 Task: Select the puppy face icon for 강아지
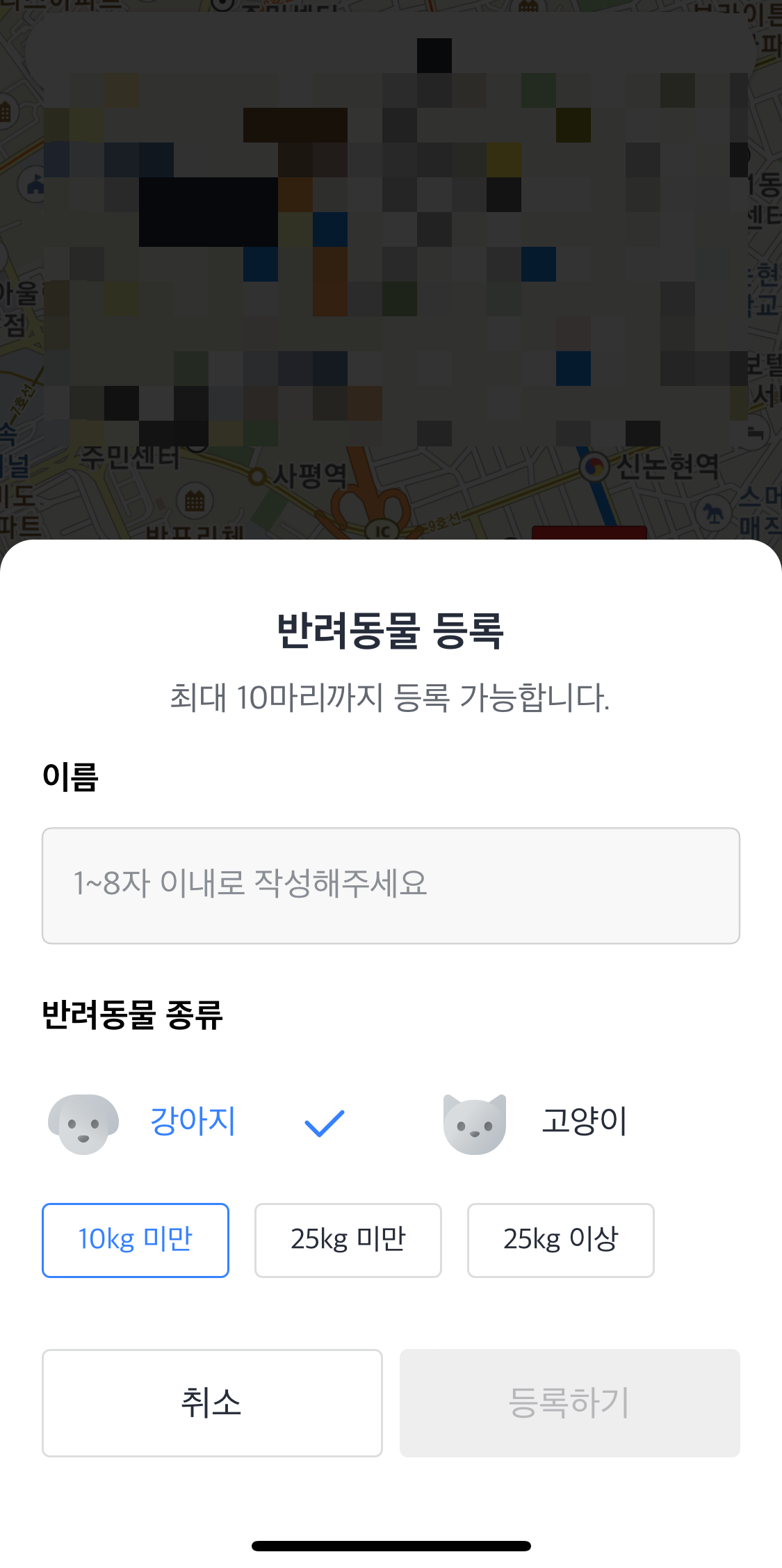[83, 1122]
